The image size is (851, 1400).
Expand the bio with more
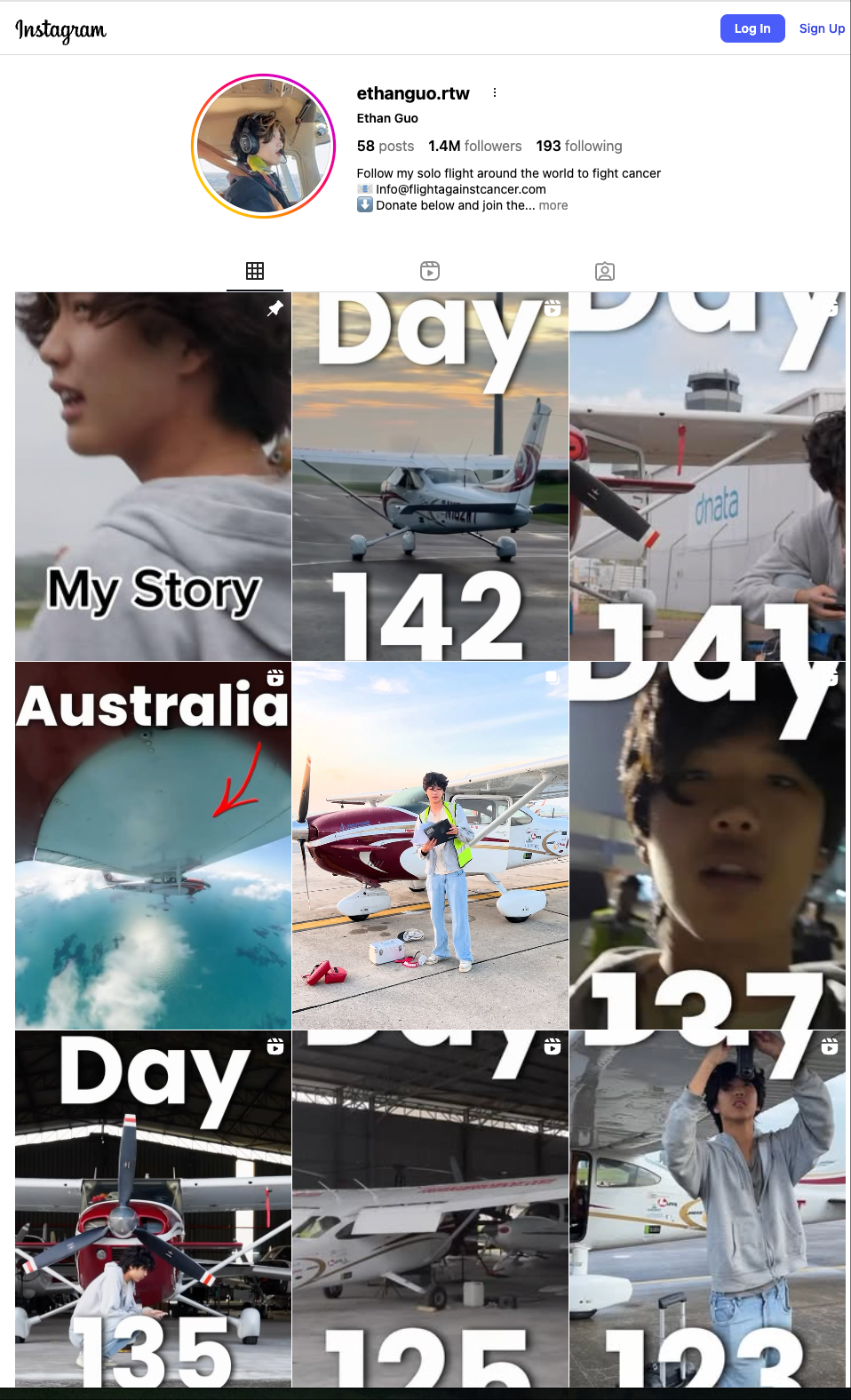coord(553,205)
